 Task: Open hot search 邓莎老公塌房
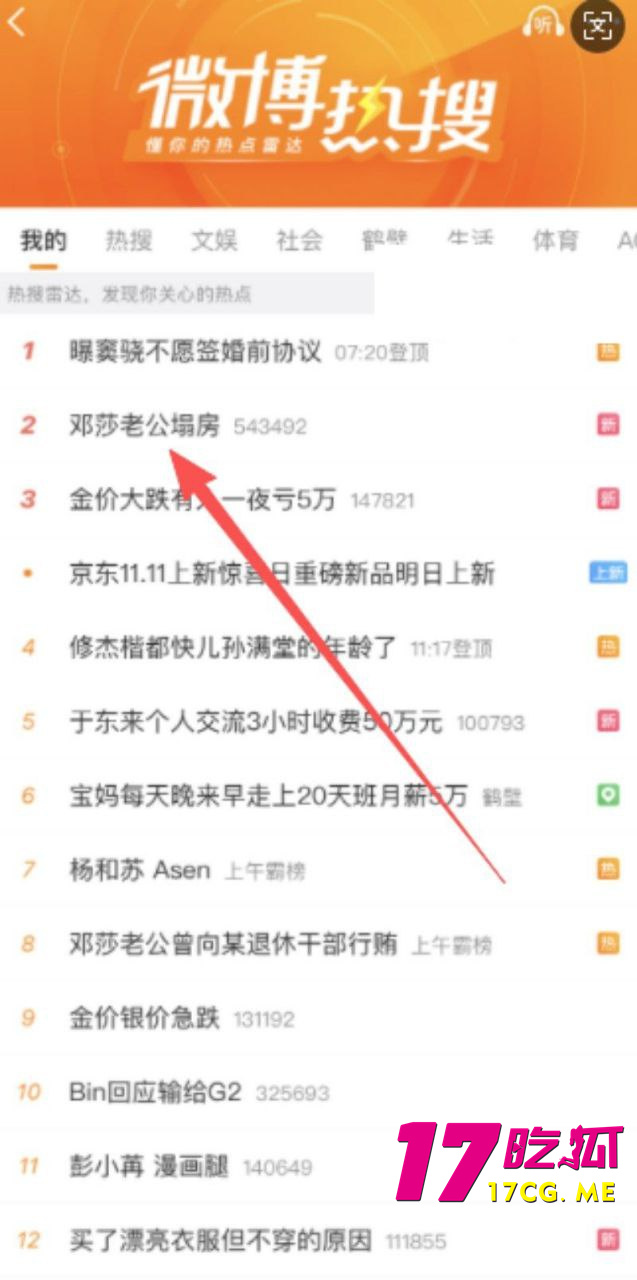pos(144,426)
